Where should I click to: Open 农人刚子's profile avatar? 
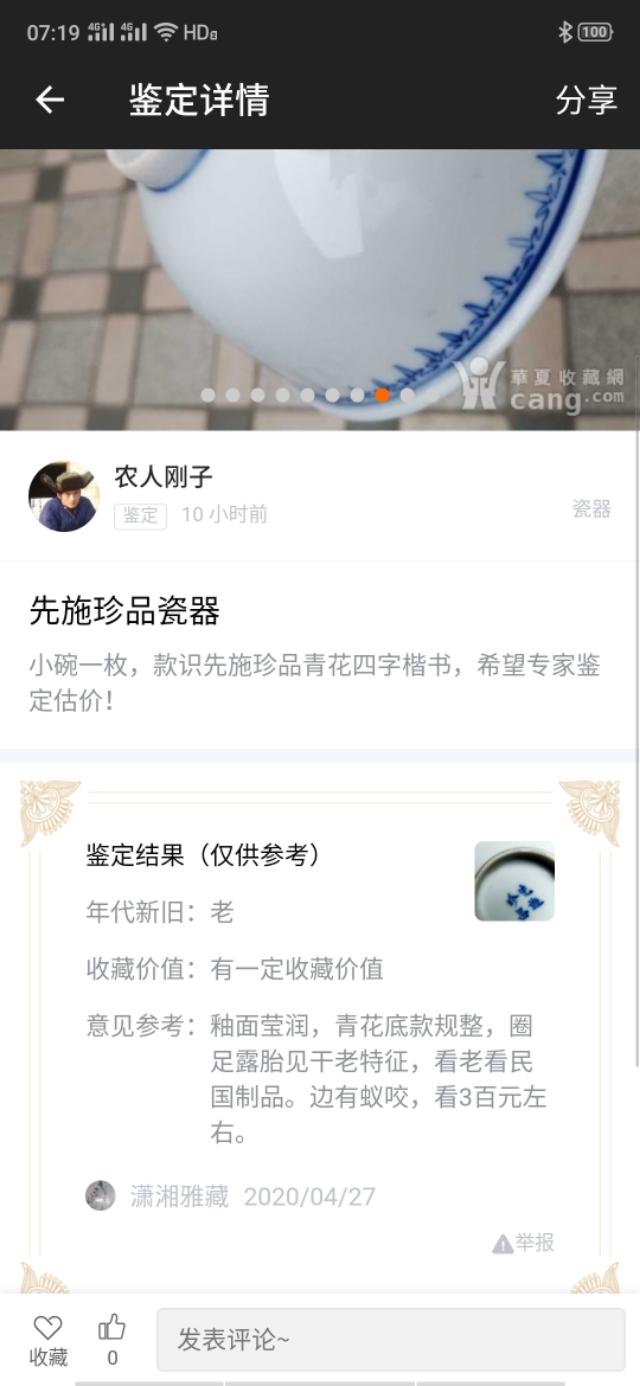64,496
